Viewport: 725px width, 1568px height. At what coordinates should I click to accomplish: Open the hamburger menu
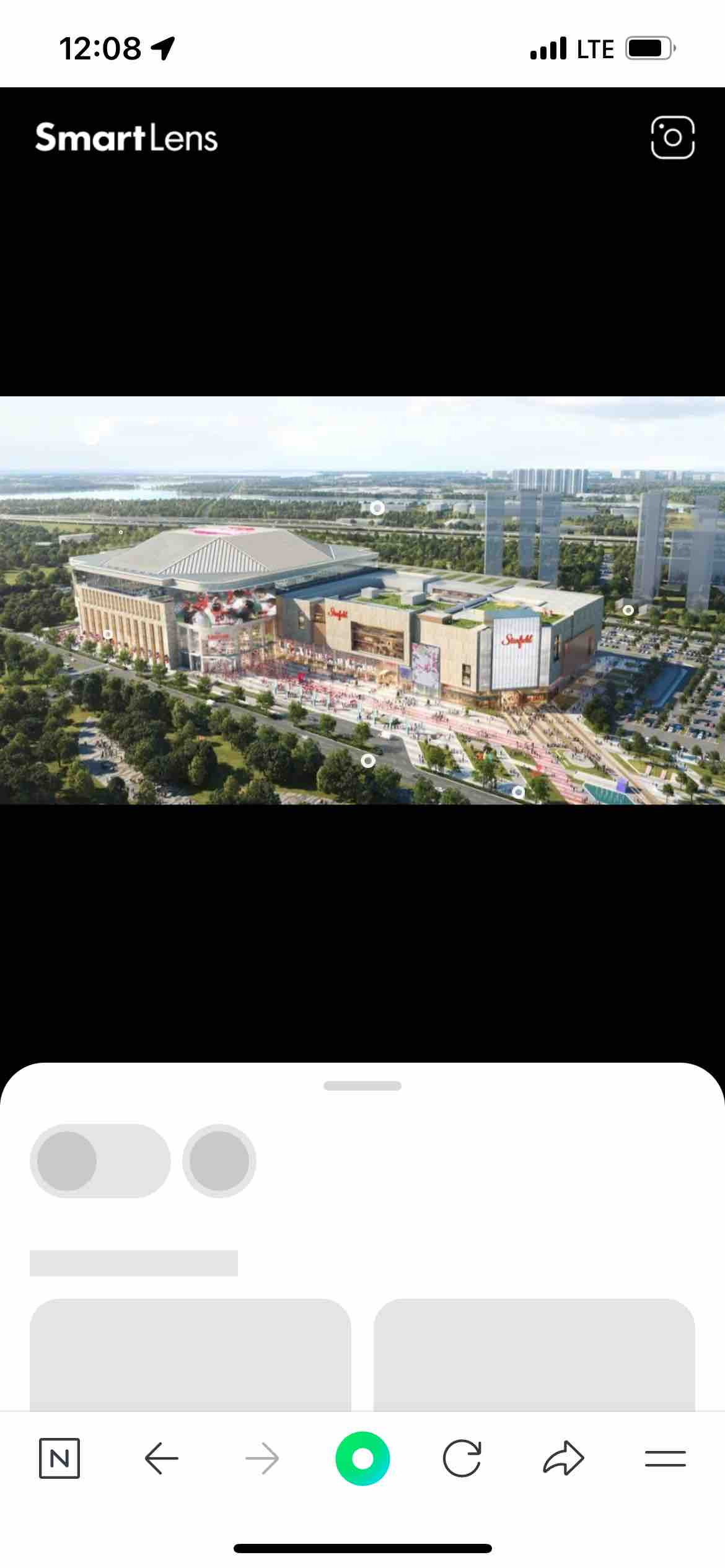coord(665,1458)
